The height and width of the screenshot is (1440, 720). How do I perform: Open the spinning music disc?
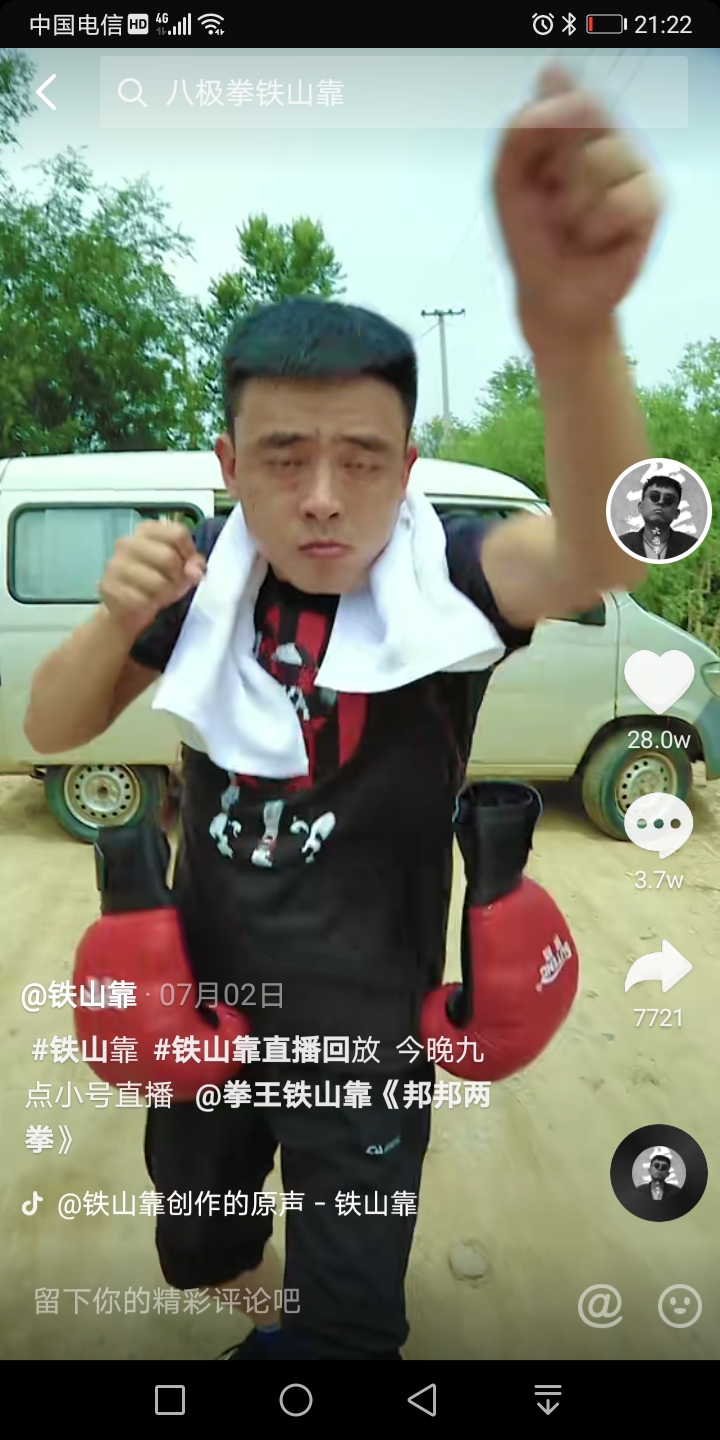click(658, 1172)
